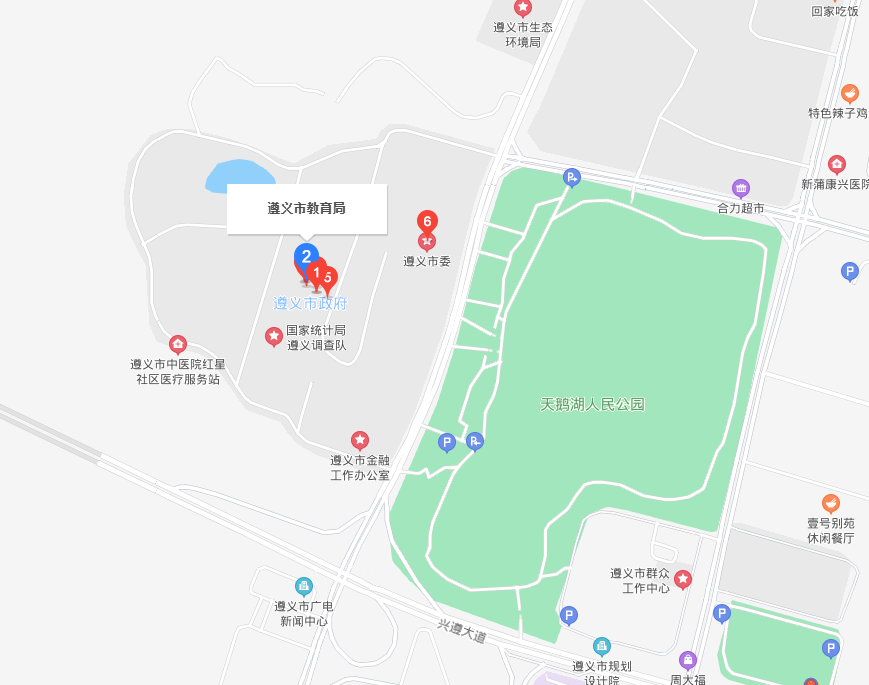Select the red map marker numbered 1

[317, 271]
